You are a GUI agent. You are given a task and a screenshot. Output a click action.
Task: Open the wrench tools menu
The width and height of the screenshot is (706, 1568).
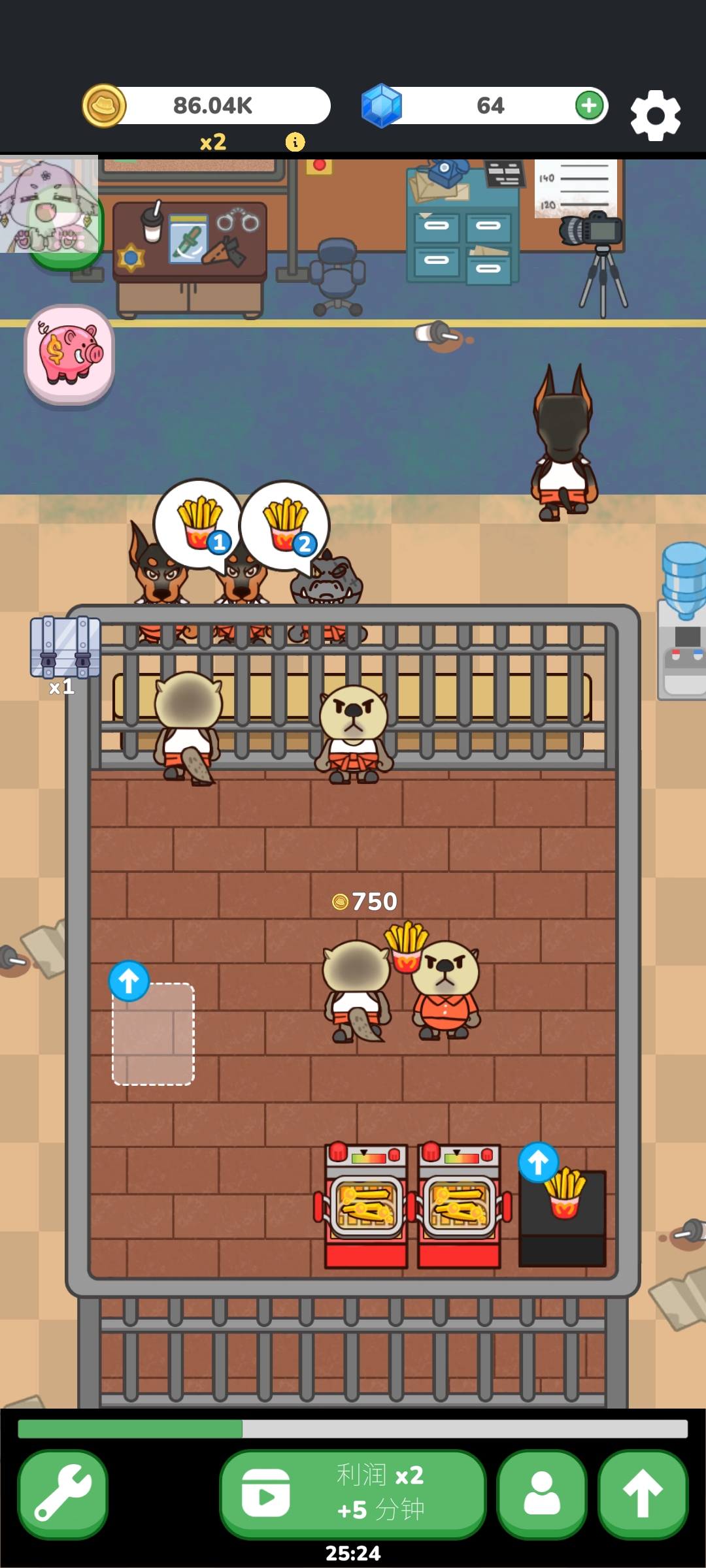(x=63, y=1494)
